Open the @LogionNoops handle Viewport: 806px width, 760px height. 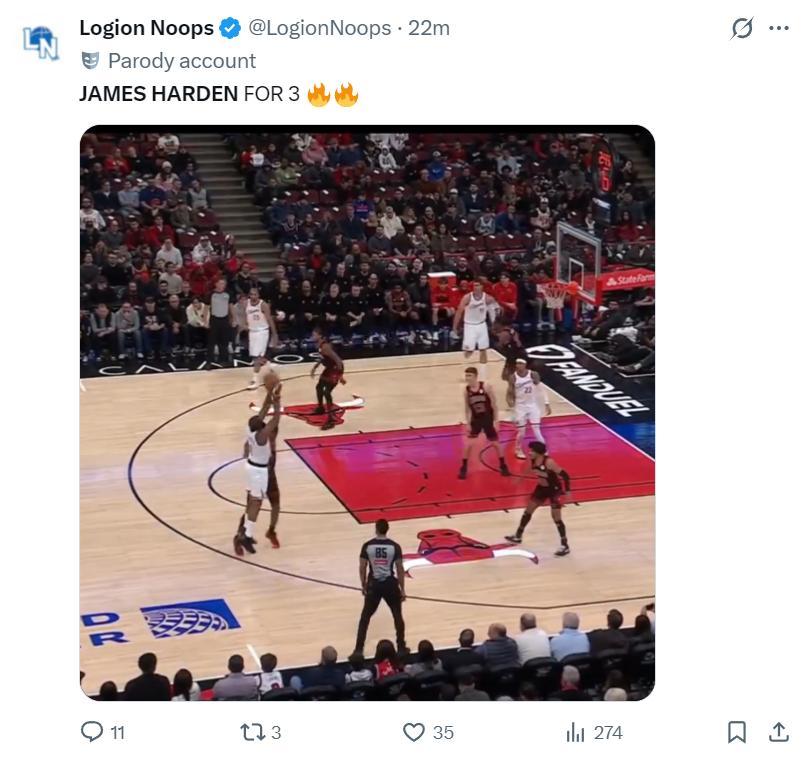pyautogui.click(x=319, y=28)
